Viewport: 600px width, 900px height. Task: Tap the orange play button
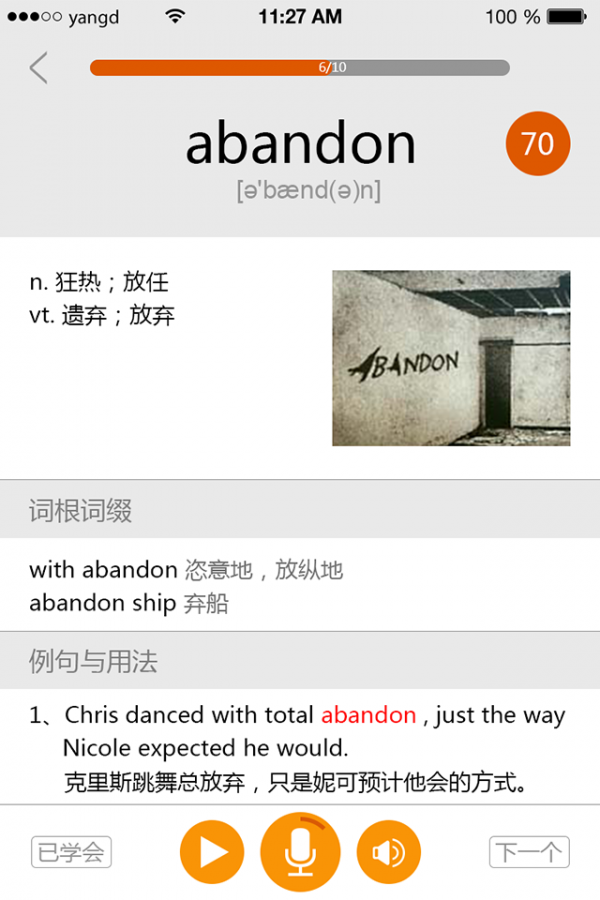212,852
